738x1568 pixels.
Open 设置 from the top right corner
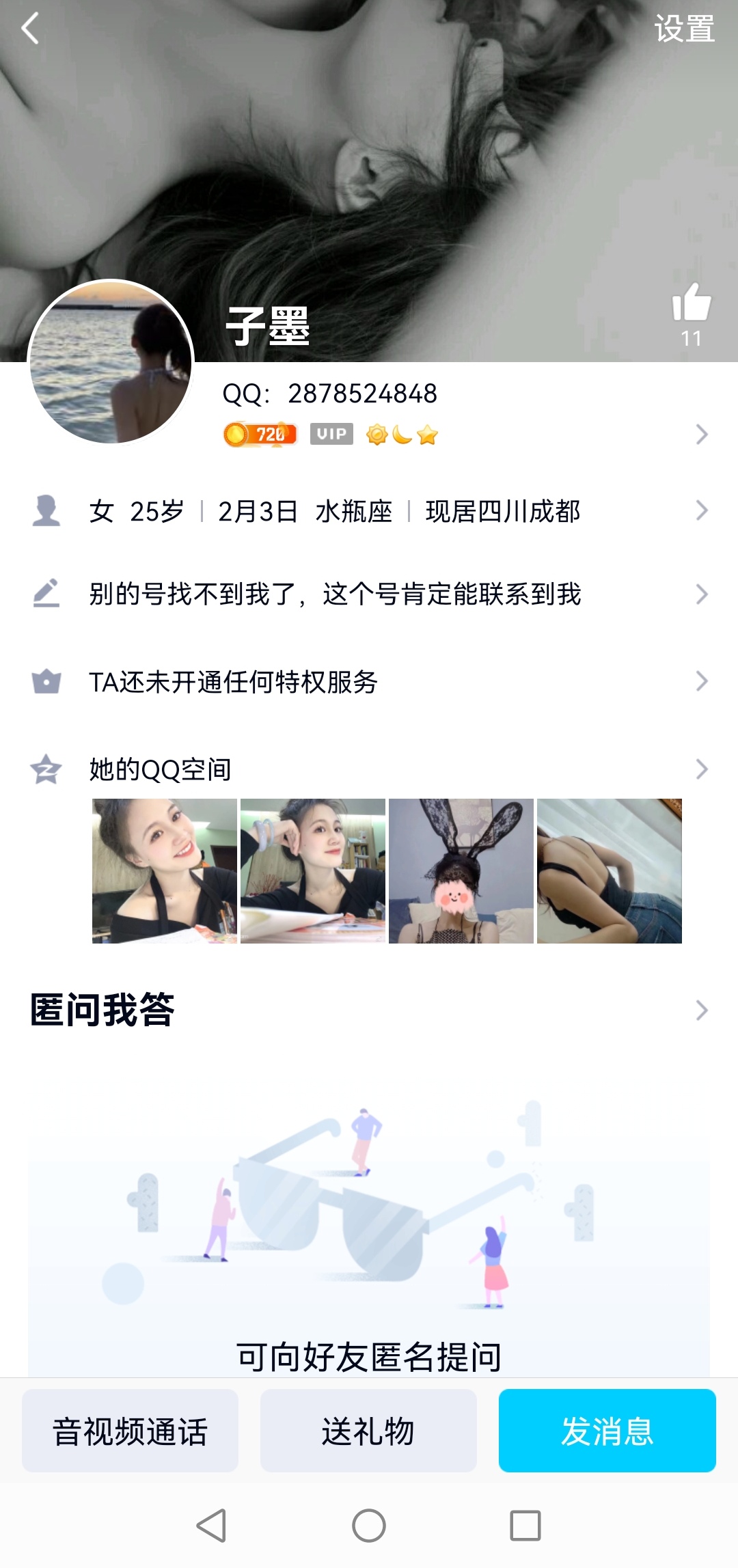coord(685,29)
